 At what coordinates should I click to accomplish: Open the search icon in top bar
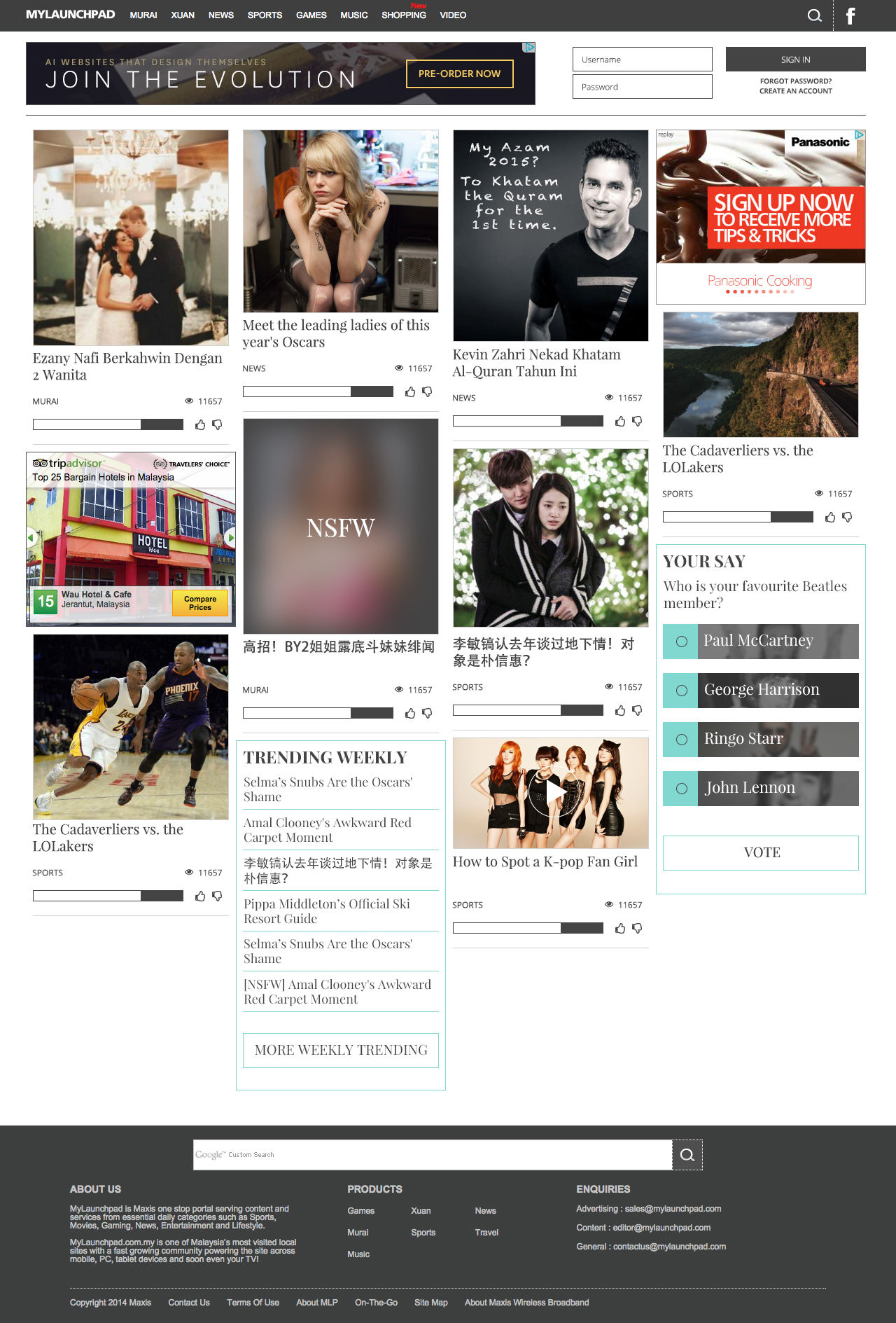814,15
